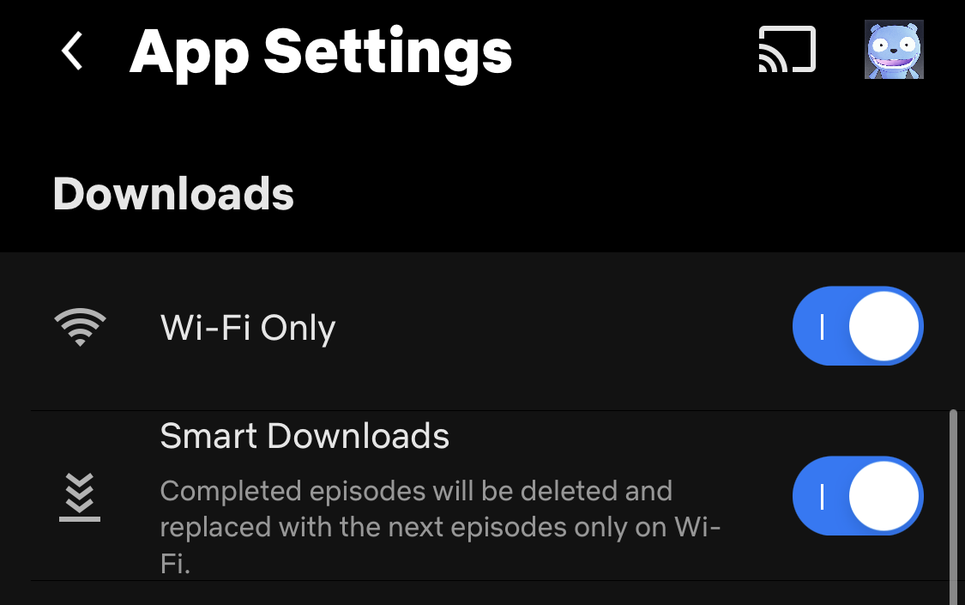
Task: Go back from App Settings
Action: [x=72, y=50]
